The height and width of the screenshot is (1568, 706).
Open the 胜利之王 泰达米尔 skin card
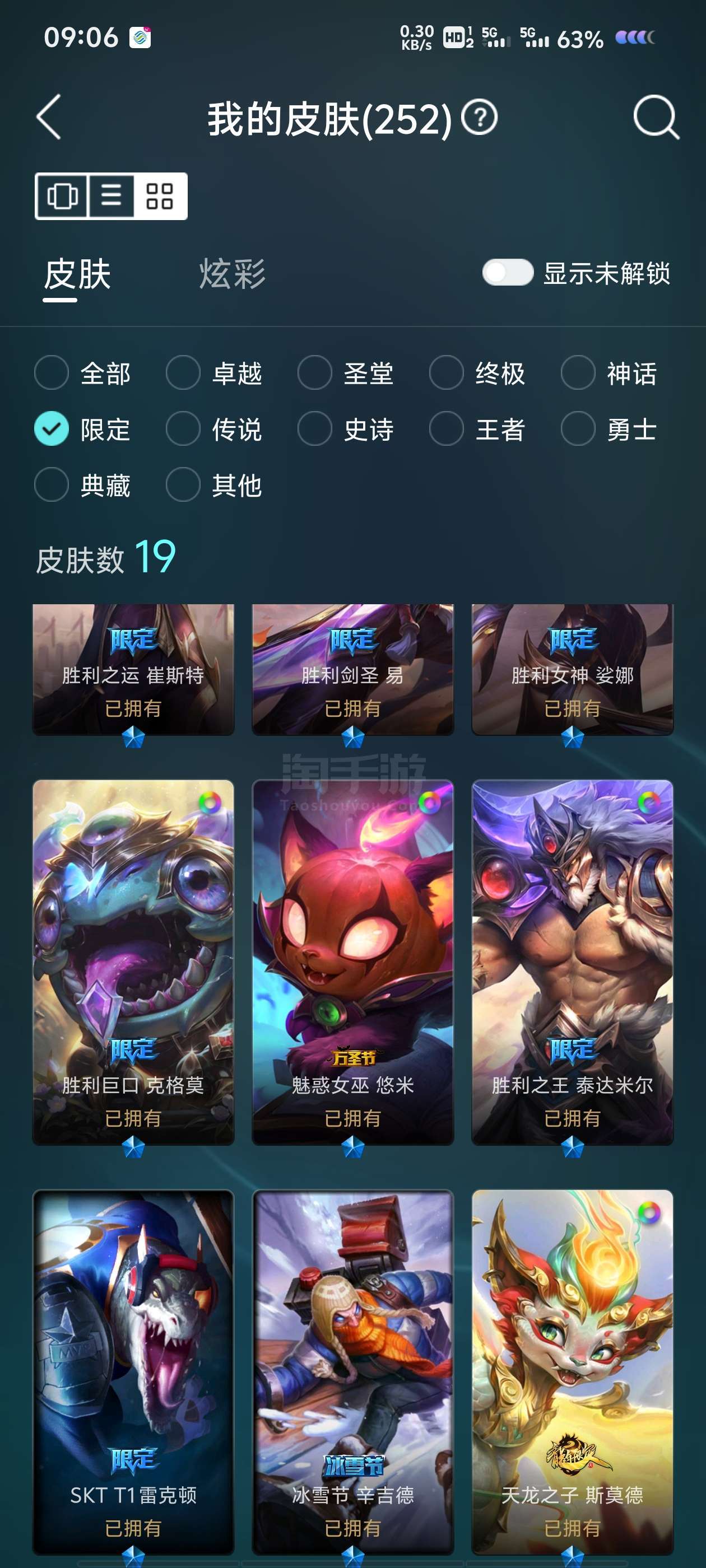coord(573,962)
